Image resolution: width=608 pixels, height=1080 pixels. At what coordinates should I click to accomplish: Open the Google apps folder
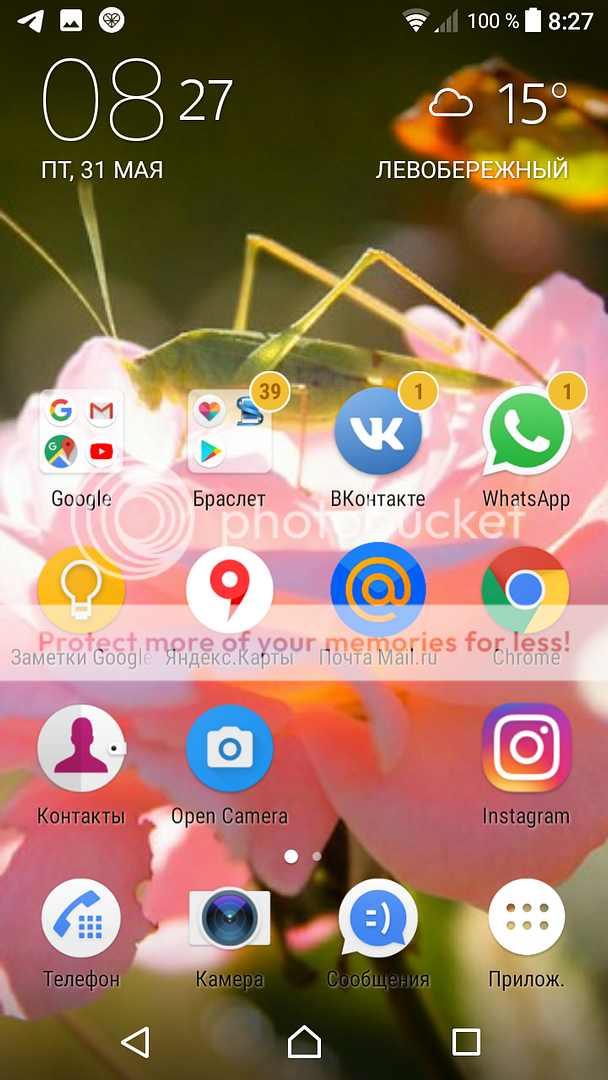(x=81, y=432)
